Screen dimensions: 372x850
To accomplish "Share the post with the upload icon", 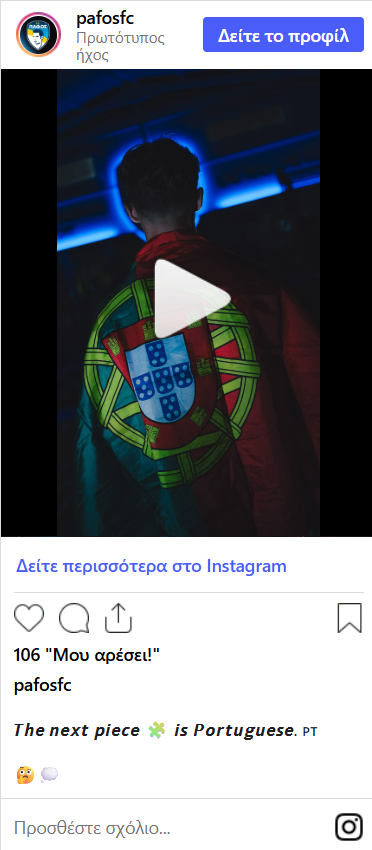I will tap(118, 618).
